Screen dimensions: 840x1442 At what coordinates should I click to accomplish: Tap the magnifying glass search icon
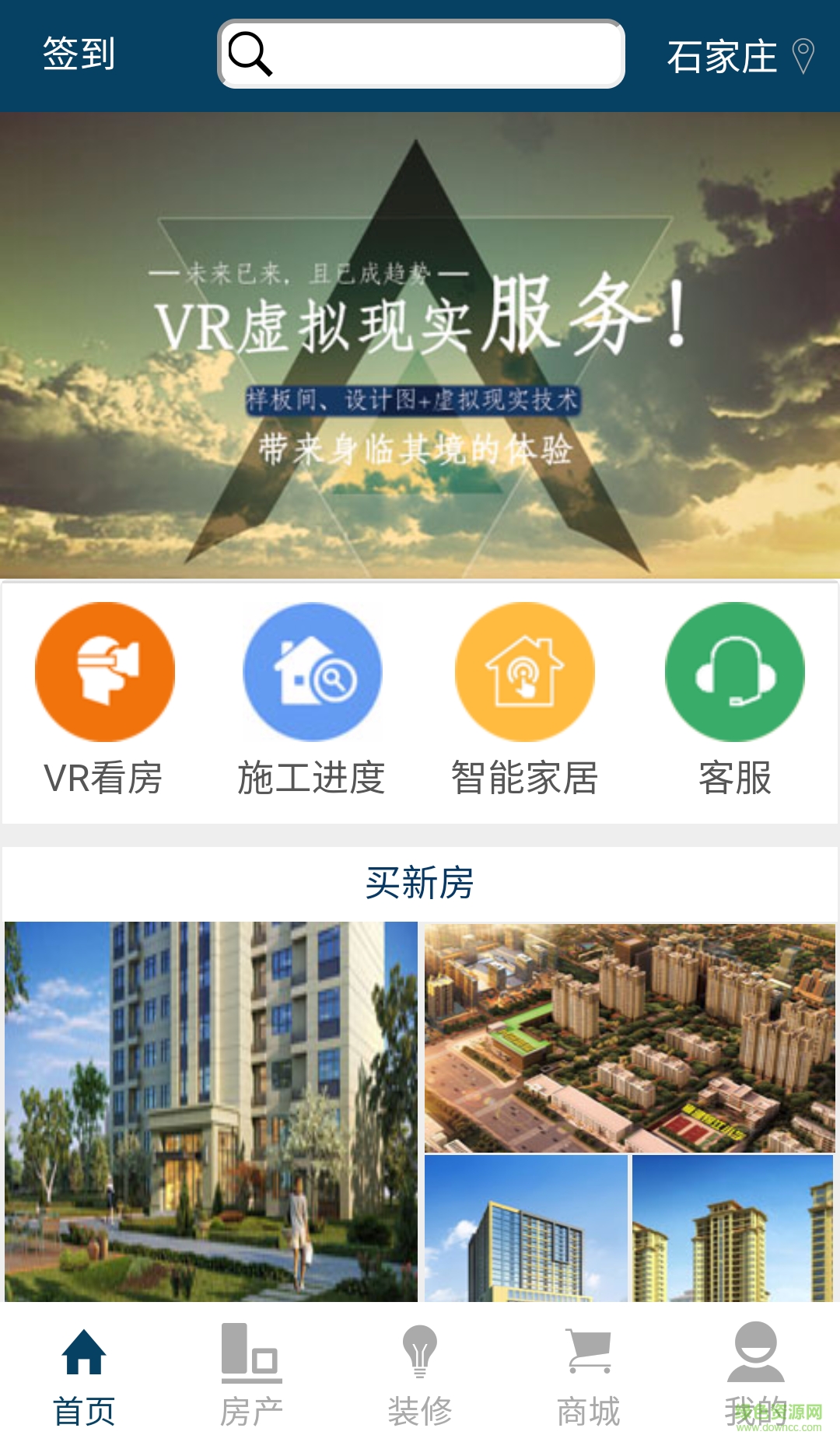250,54
